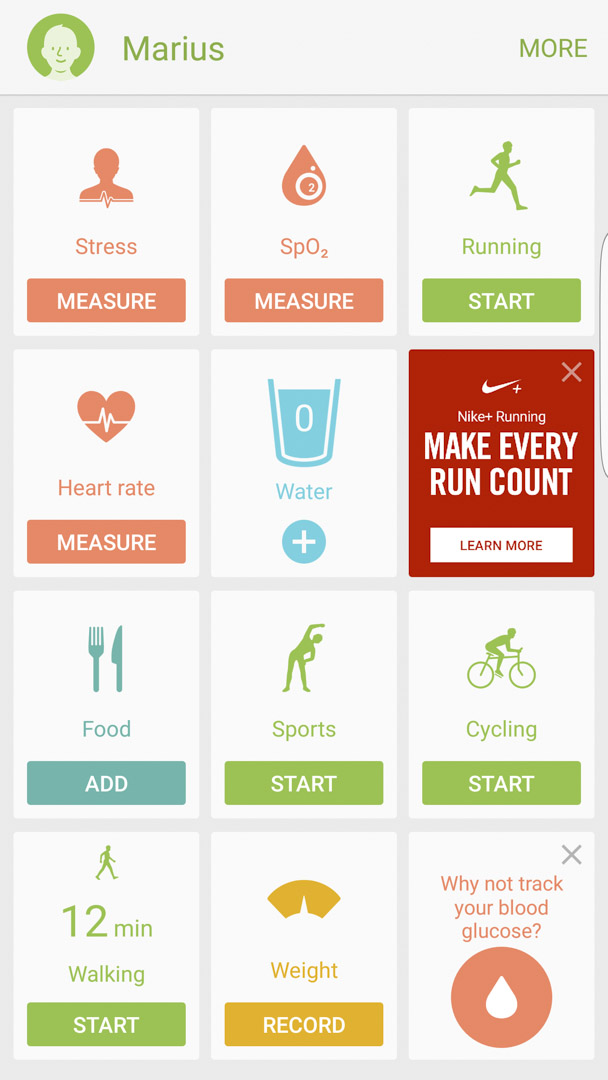
Task: Start a cycling session
Action: [x=501, y=783]
